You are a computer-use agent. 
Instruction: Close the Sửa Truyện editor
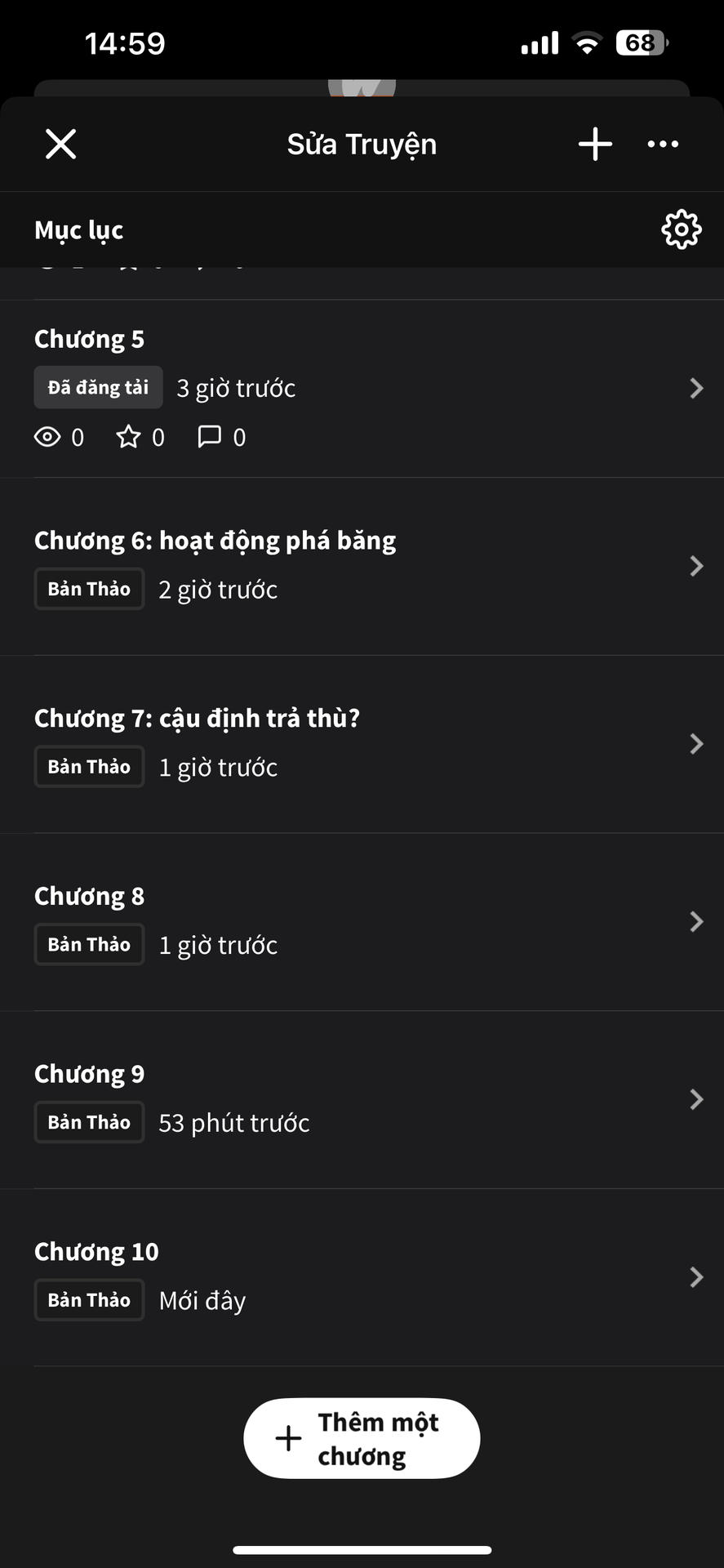coord(60,145)
